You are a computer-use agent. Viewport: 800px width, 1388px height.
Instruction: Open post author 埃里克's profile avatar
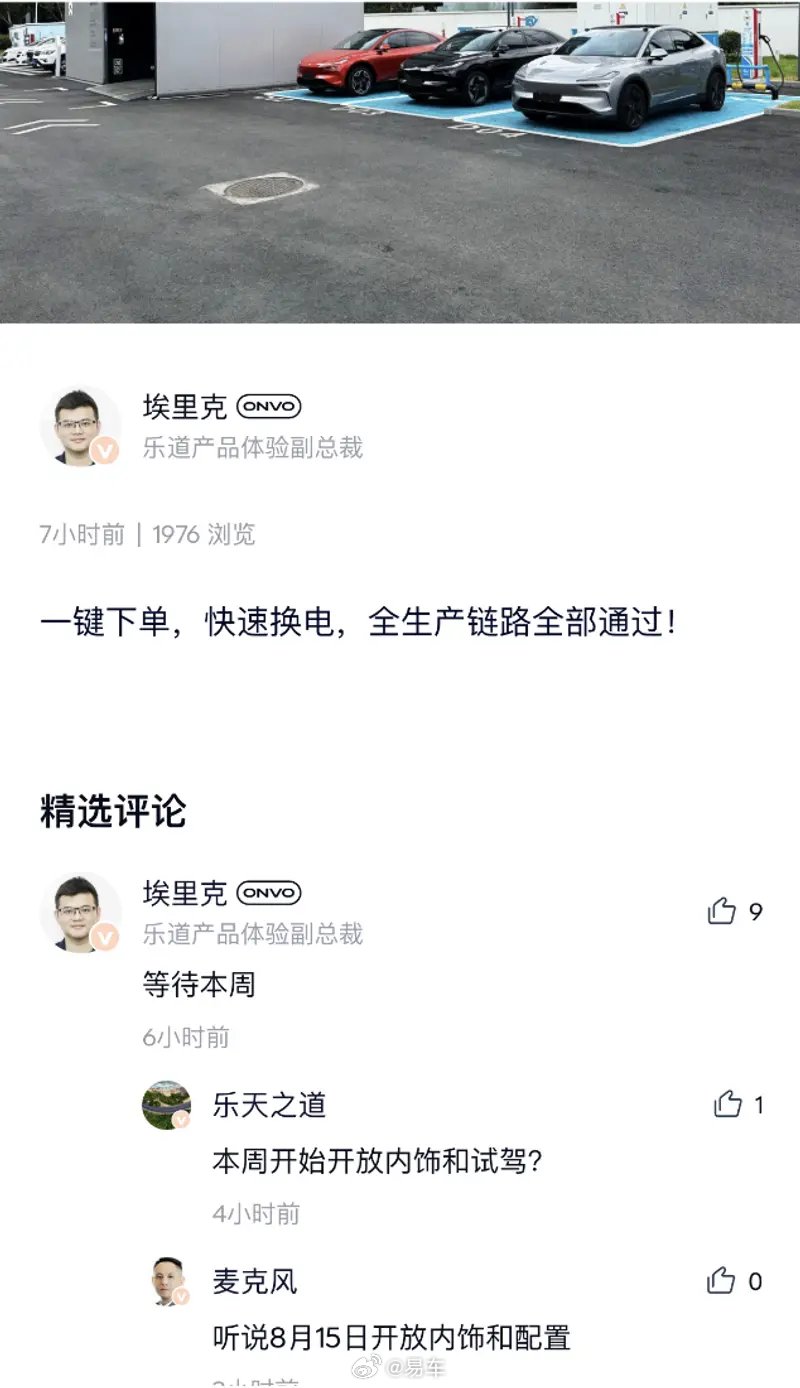[x=80, y=426]
